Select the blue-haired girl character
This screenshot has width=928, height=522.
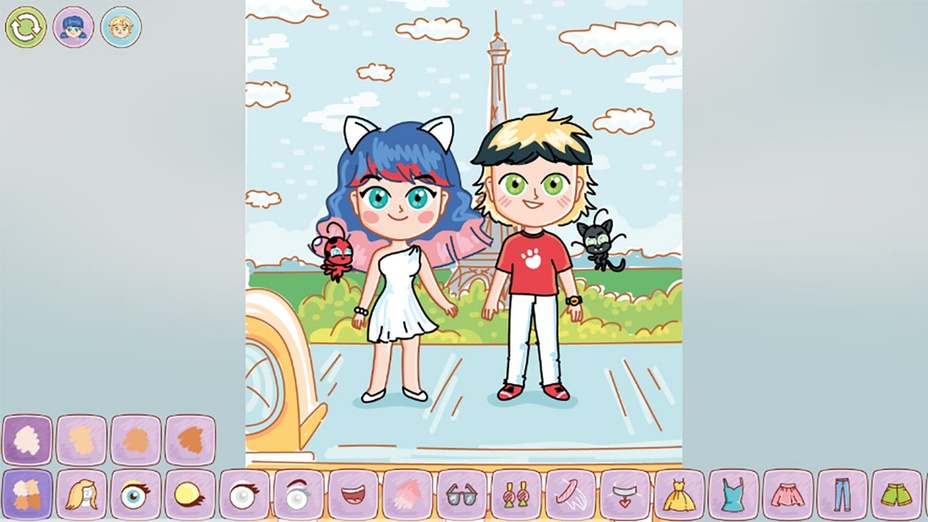(73, 27)
